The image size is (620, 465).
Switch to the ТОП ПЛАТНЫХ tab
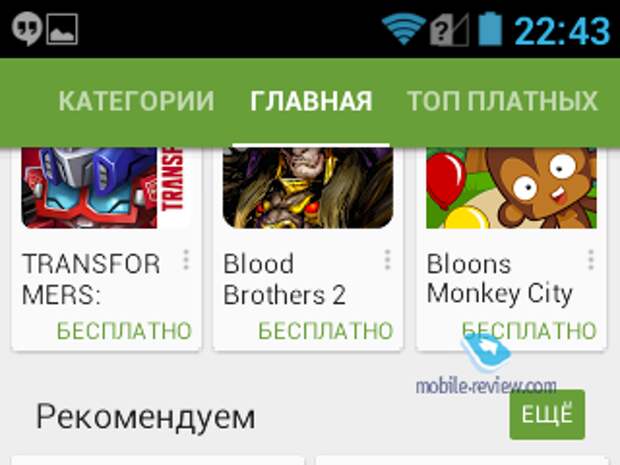pos(502,101)
